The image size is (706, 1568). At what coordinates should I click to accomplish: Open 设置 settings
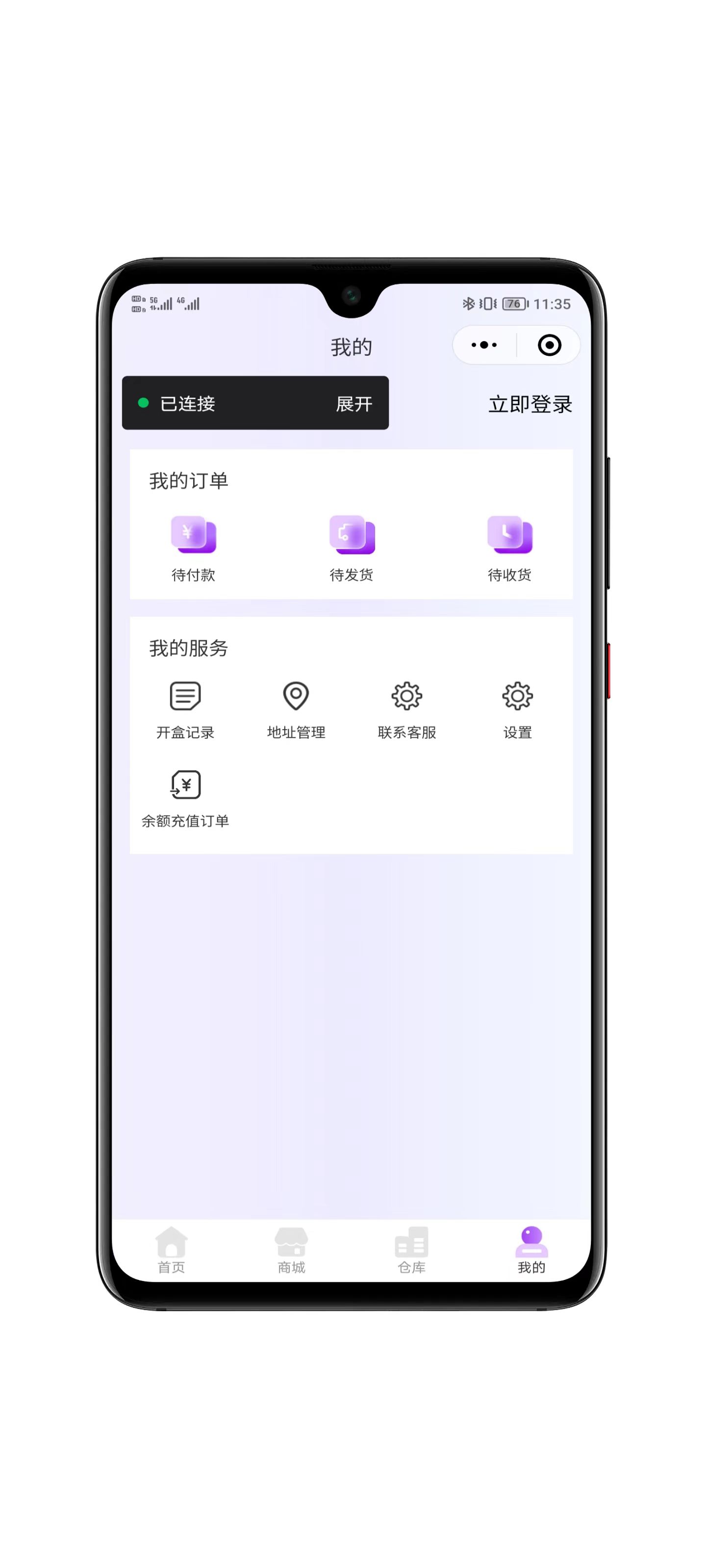517,709
